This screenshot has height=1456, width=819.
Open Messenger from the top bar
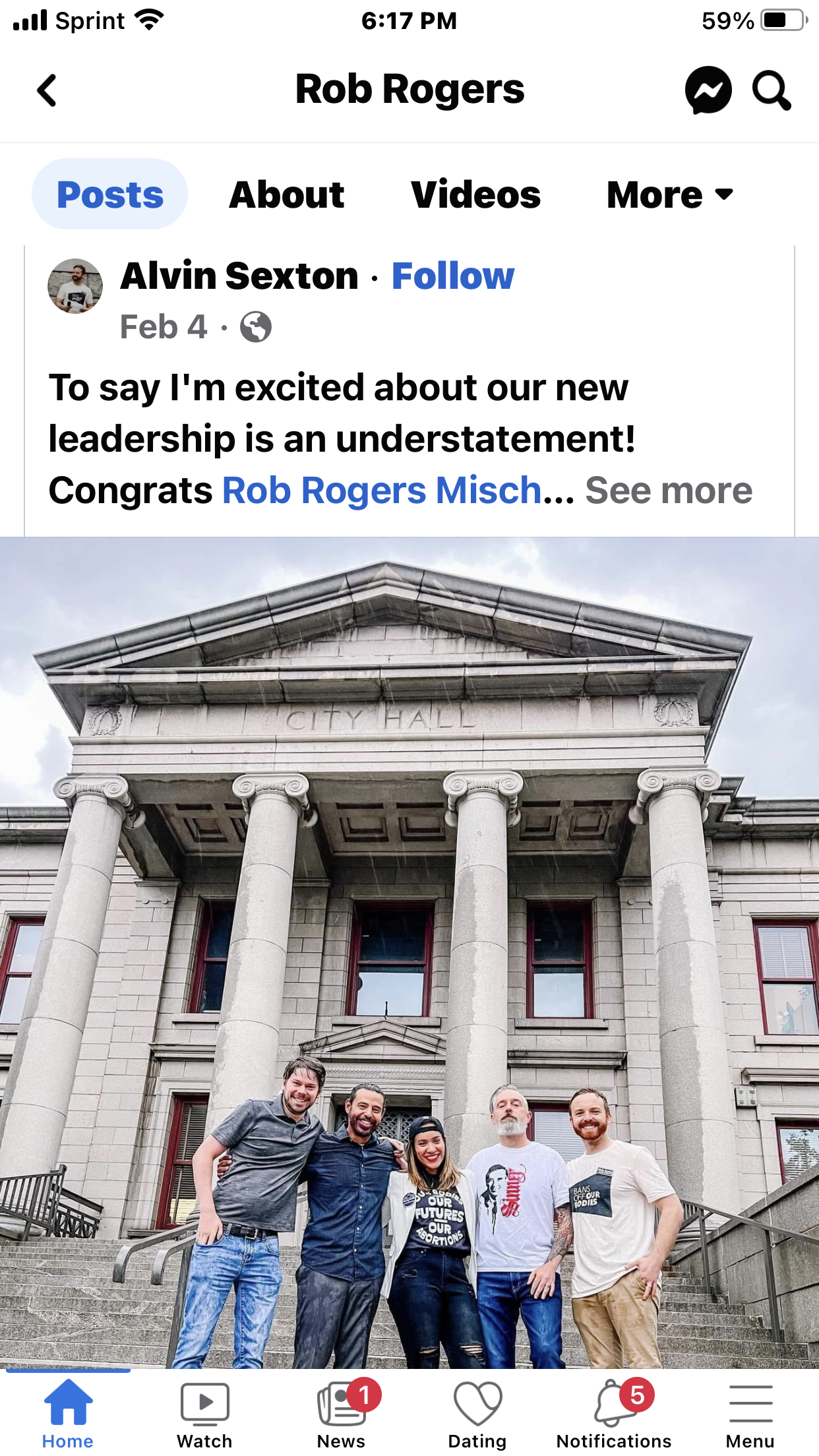coord(708,90)
